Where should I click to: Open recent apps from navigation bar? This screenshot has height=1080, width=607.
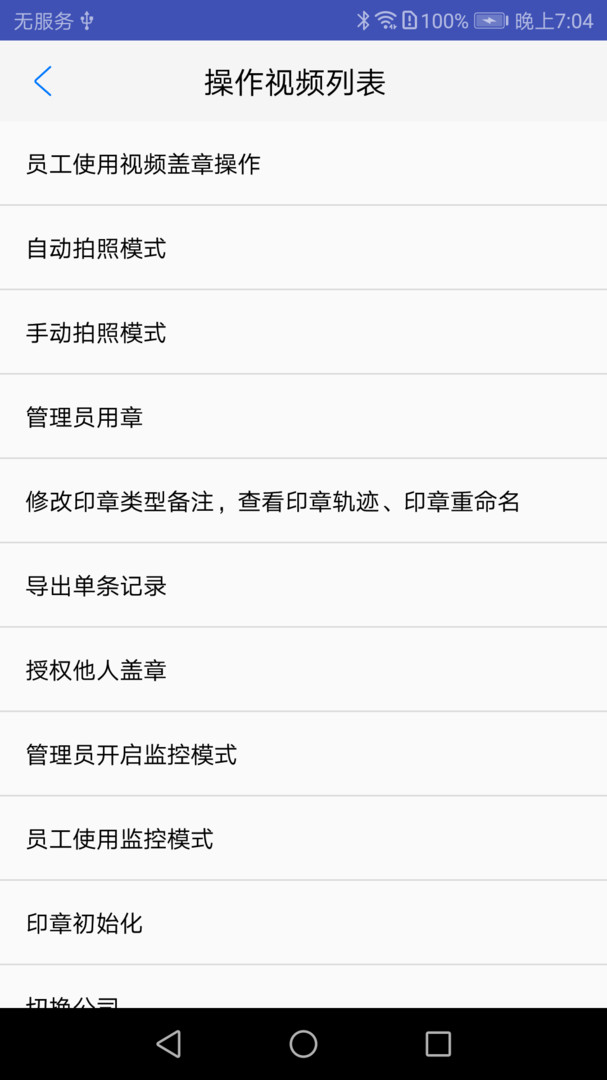(438, 1044)
